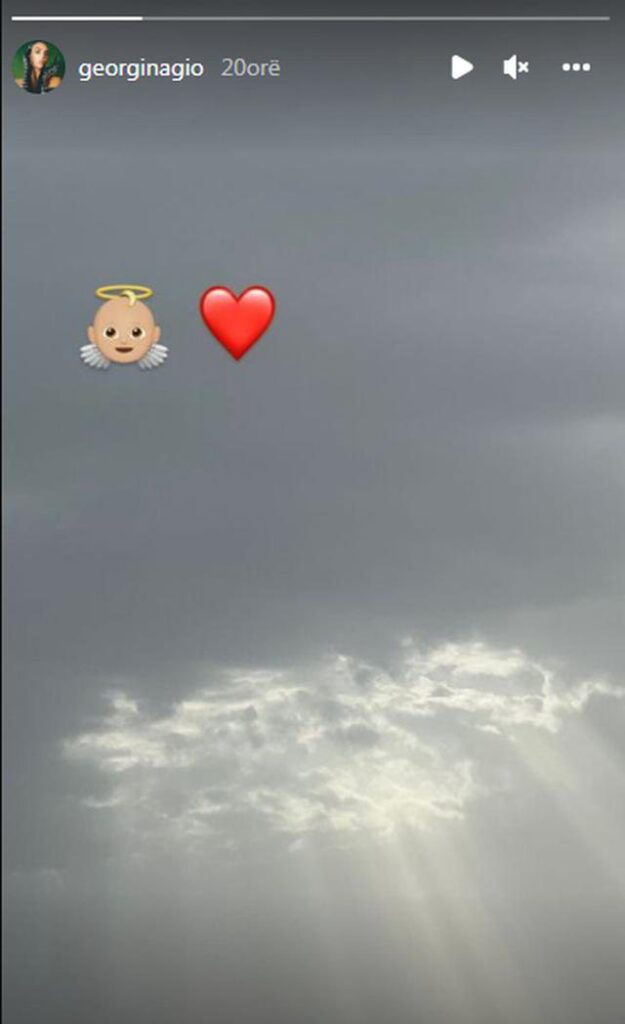Open the three-dot options menu
This screenshot has height=1024, width=625.
point(576,67)
